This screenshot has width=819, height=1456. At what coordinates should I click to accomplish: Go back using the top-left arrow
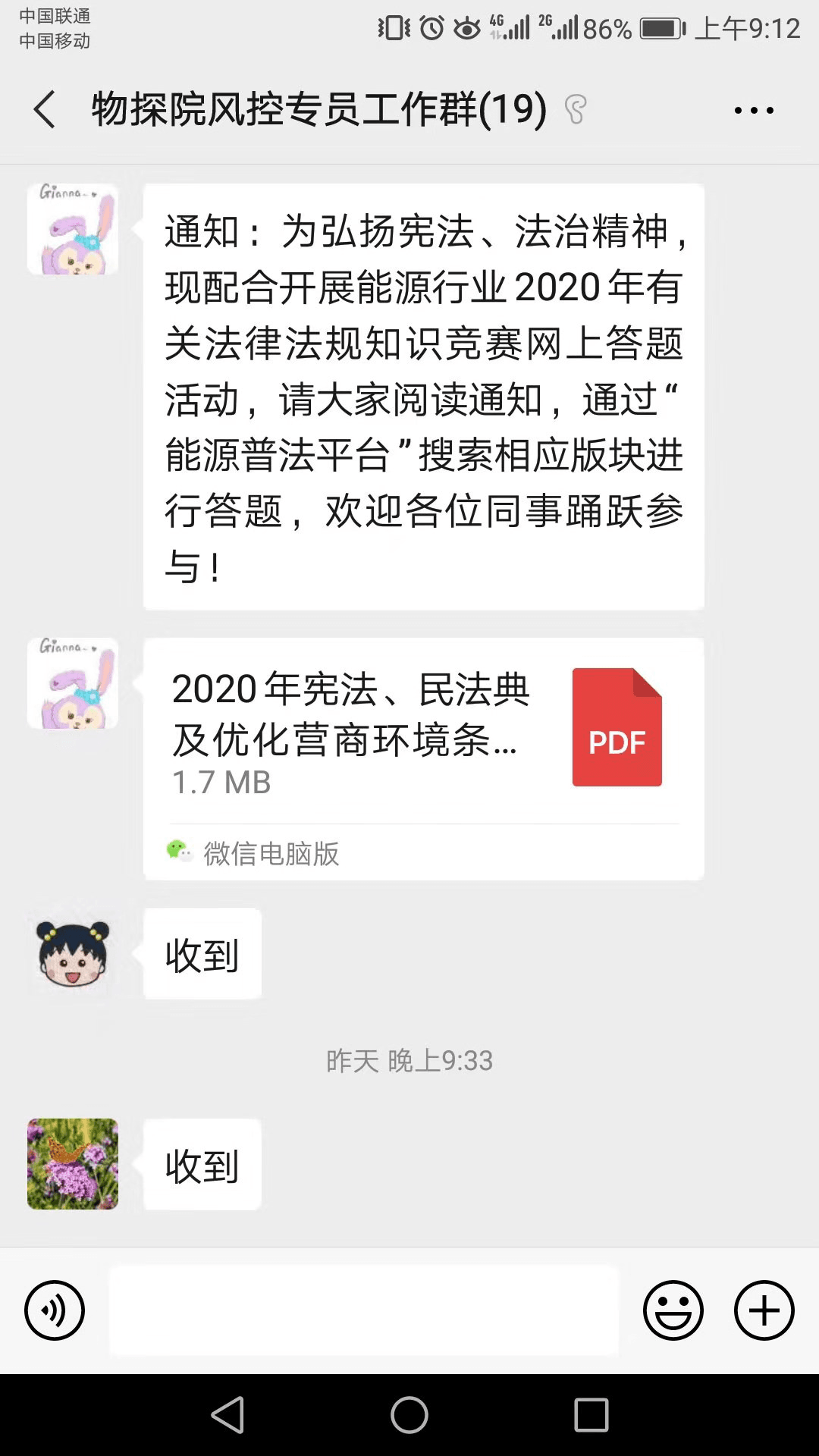click(x=45, y=109)
